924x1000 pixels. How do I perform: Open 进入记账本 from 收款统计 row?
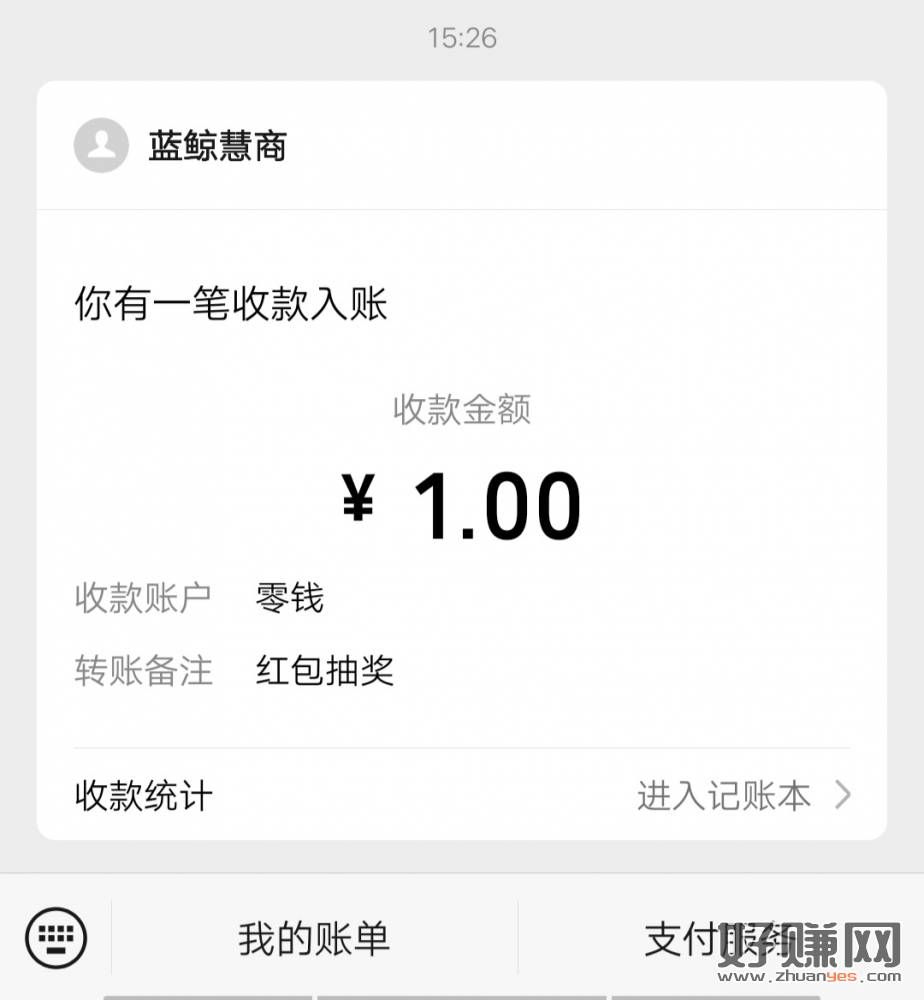click(742, 796)
